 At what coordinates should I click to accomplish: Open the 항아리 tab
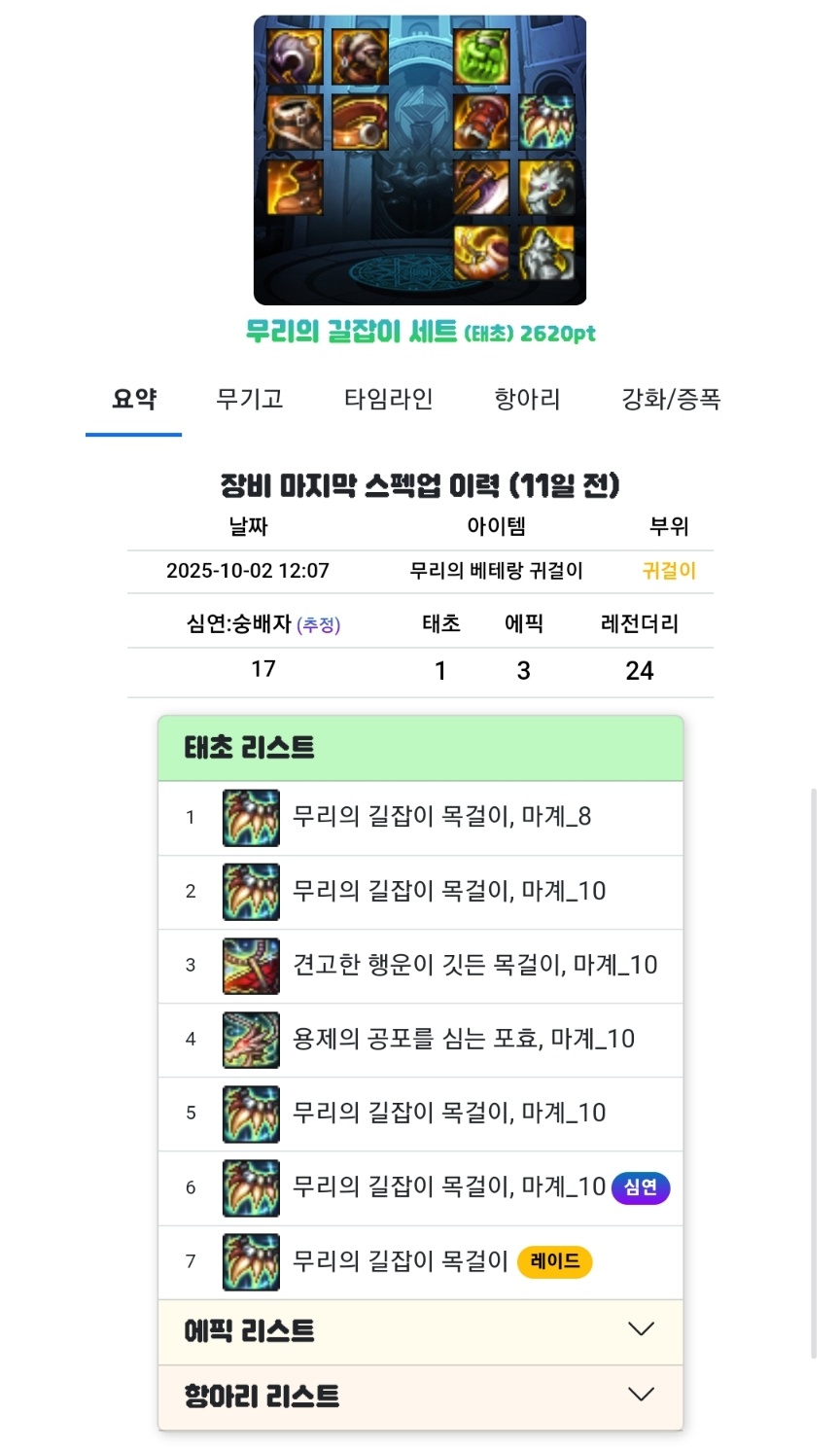527,399
